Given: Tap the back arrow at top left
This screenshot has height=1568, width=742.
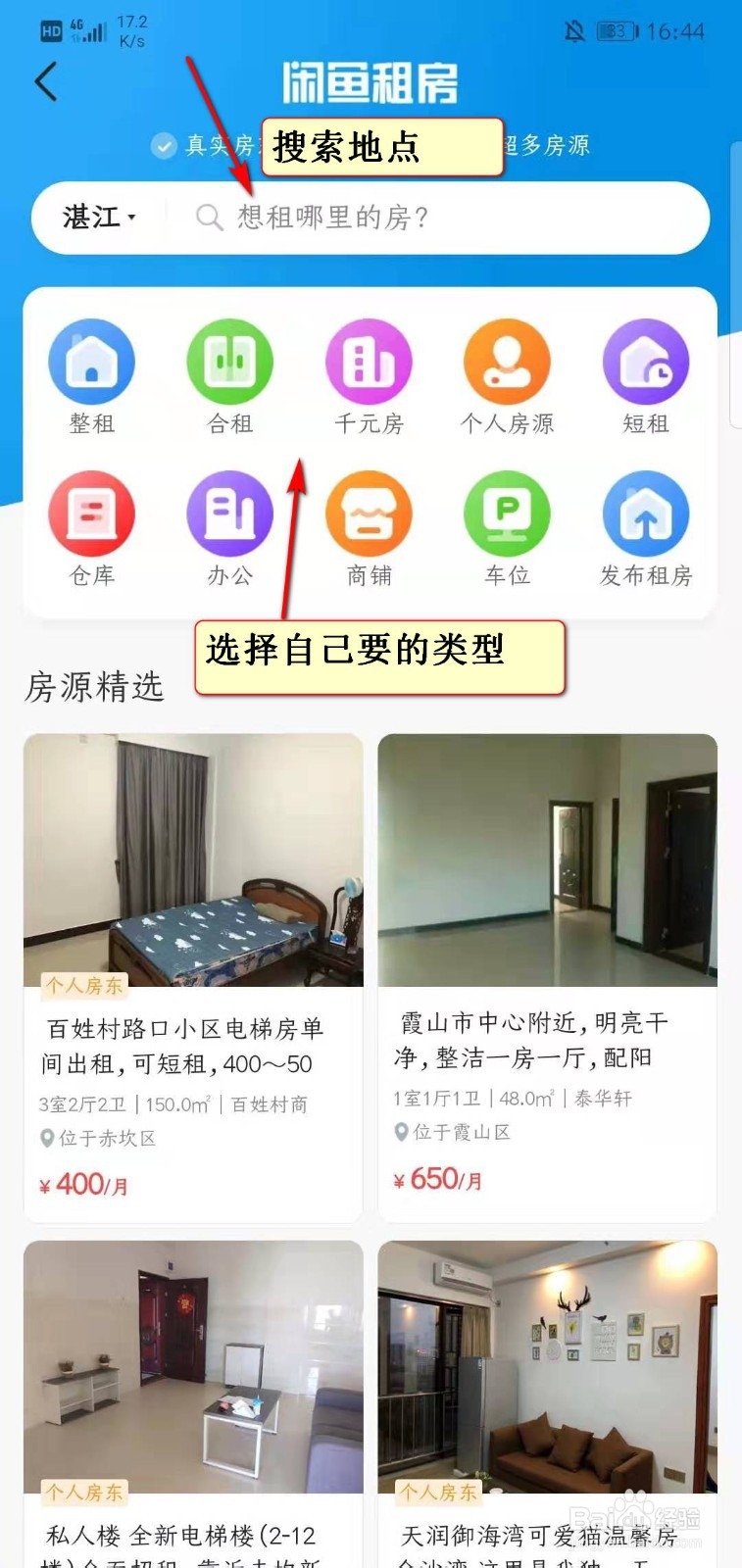Looking at the screenshot, I should 43,81.
